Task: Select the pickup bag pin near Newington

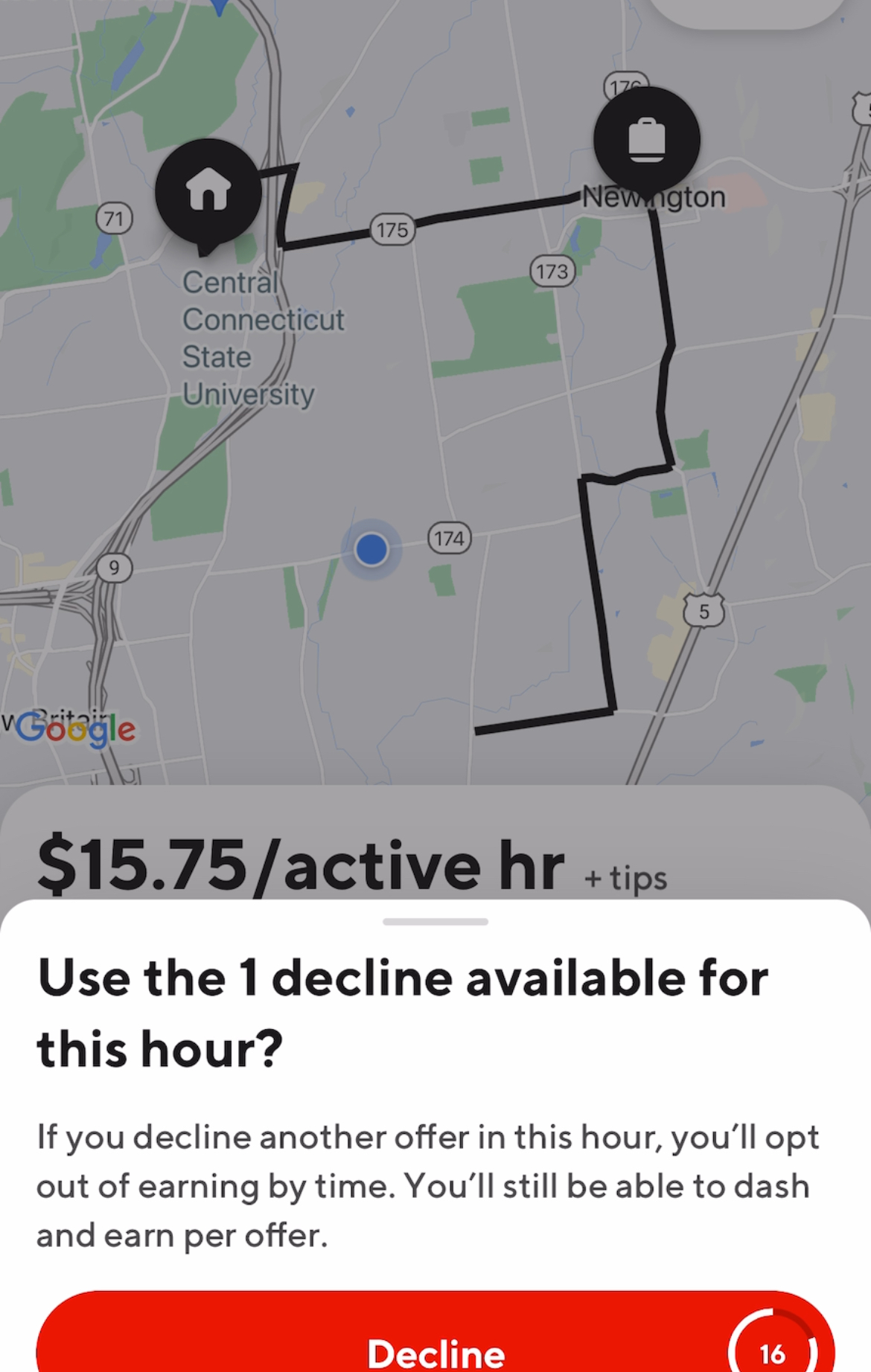Action: coord(646,140)
